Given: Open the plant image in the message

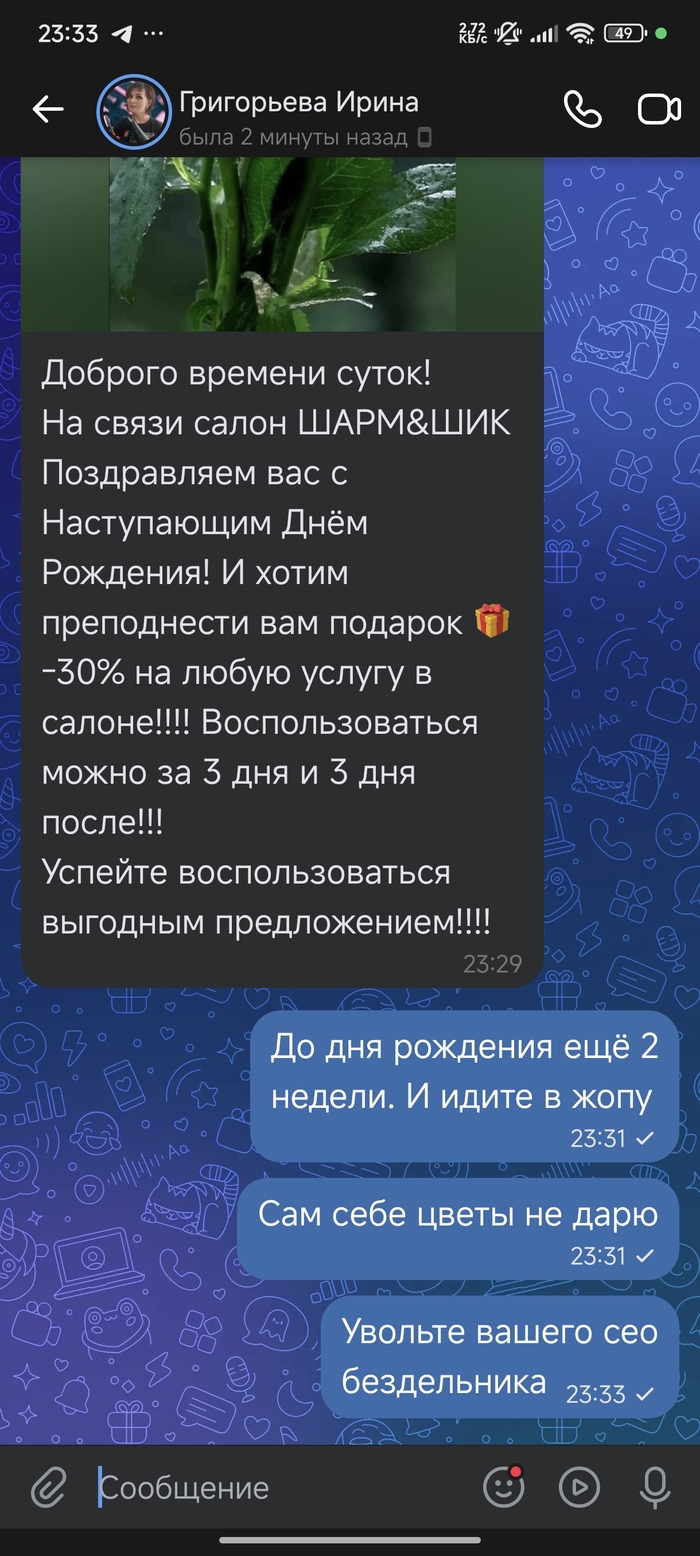Looking at the screenshot, I should click(x=282, y=245).
